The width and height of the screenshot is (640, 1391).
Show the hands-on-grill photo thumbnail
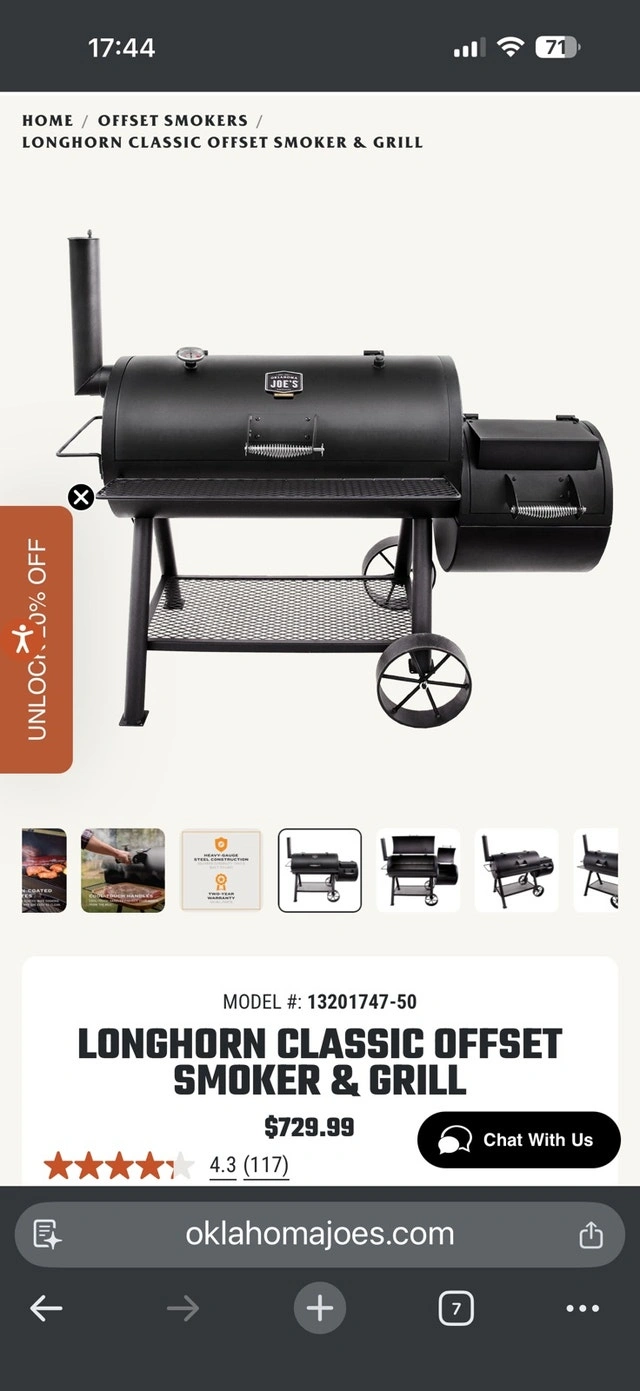(123, 870)
